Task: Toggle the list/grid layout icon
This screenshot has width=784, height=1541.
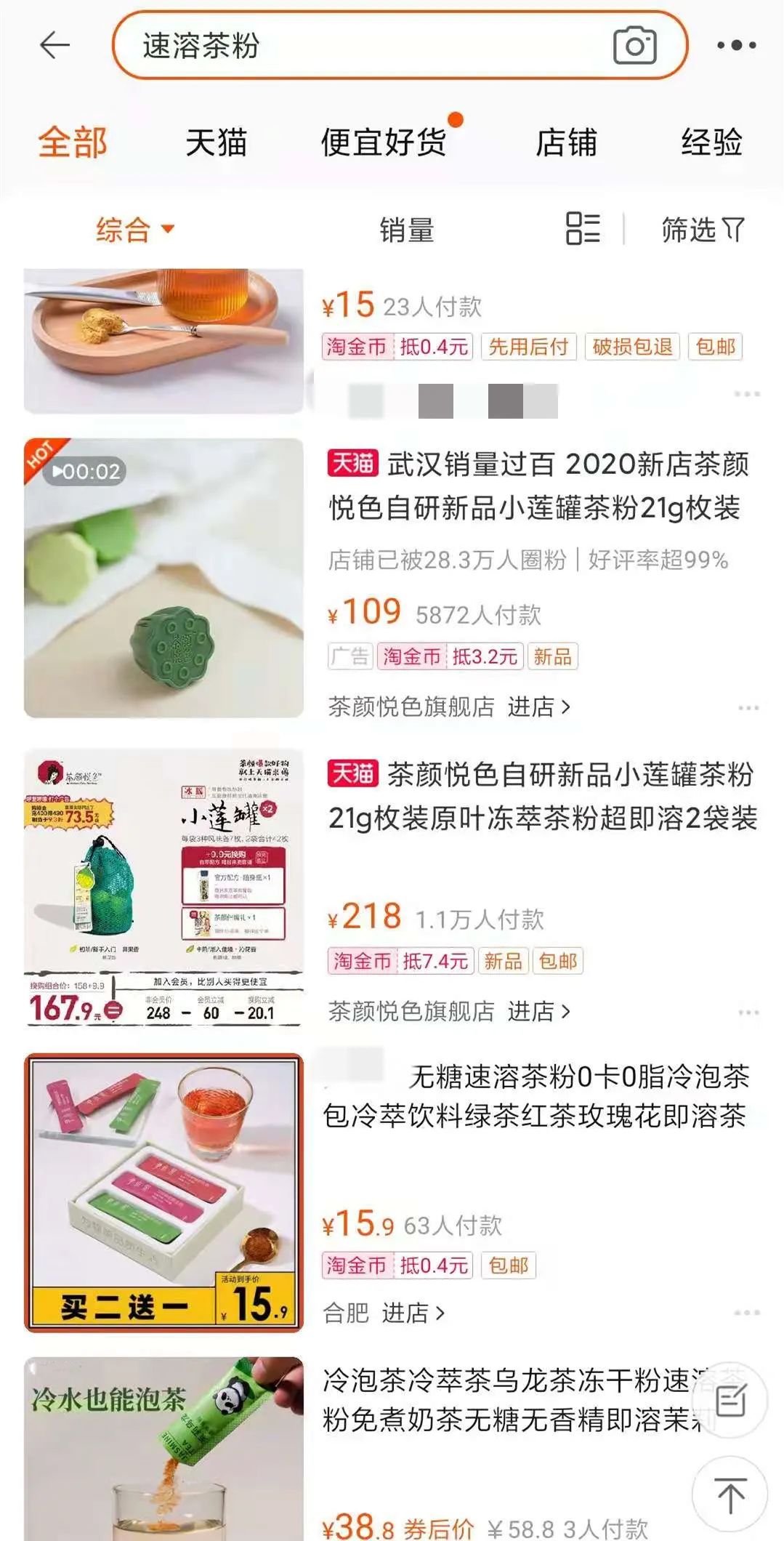Action: [583, 228]
